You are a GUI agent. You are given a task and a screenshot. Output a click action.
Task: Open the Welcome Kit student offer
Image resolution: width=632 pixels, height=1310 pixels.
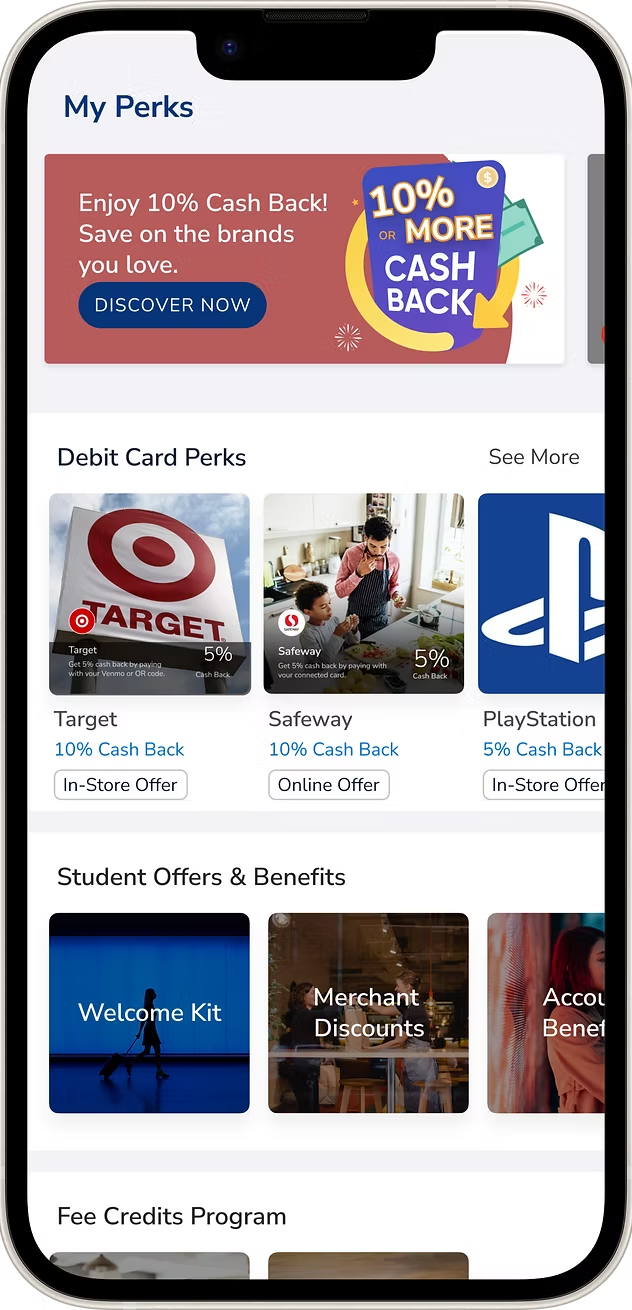149,1012
